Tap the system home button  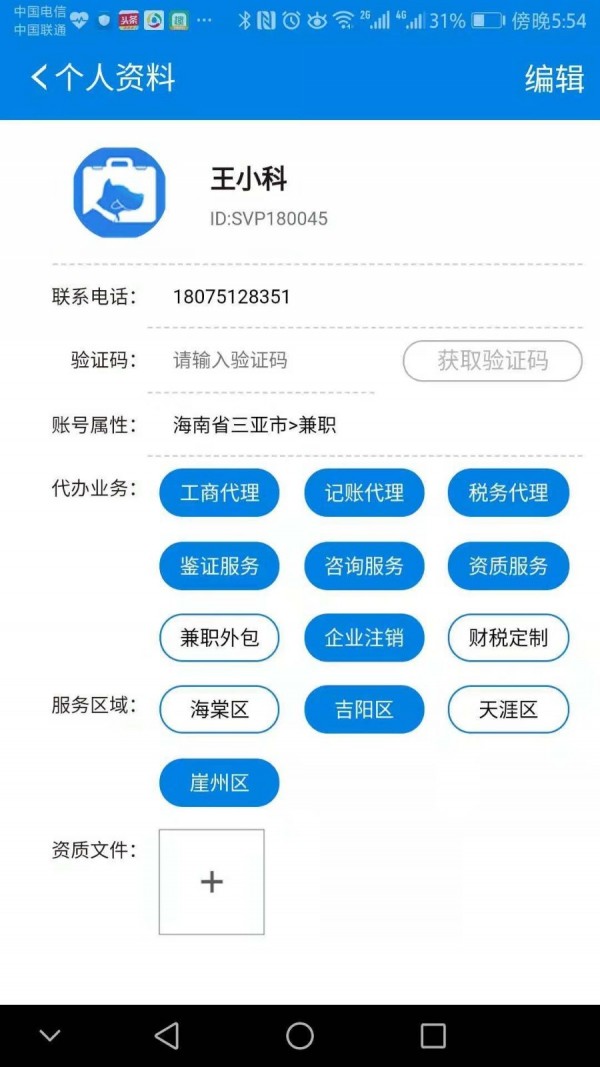pyautogui.click(x=300, y=1036)
